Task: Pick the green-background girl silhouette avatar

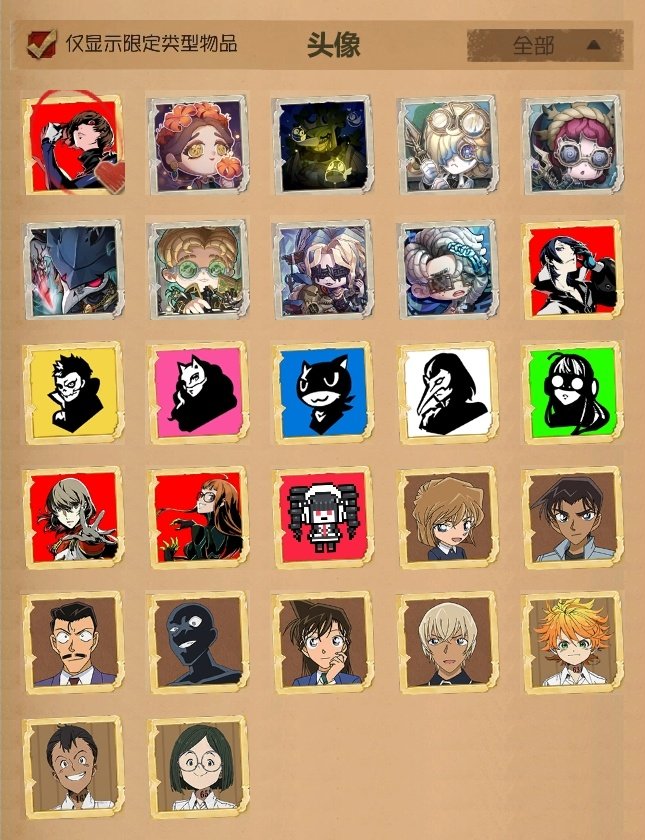Action: (571, 393)
